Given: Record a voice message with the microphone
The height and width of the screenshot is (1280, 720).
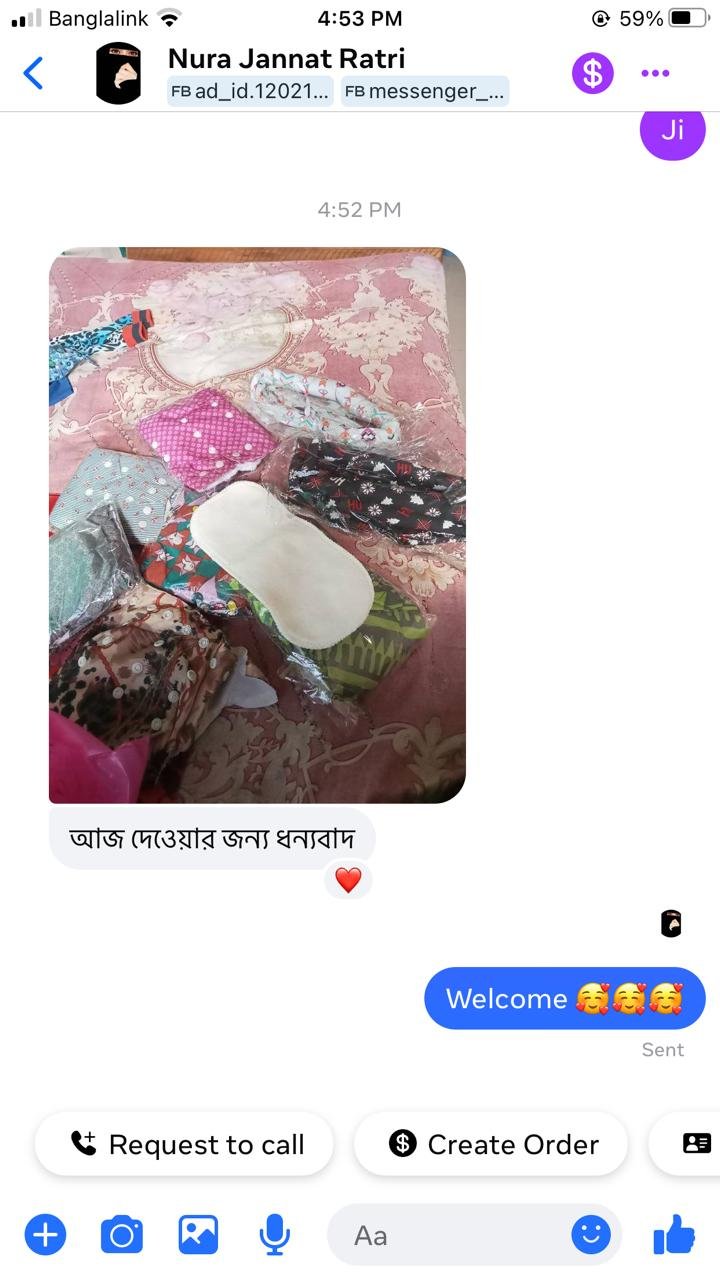Looking at the screenshot, I should (273, 1235).
